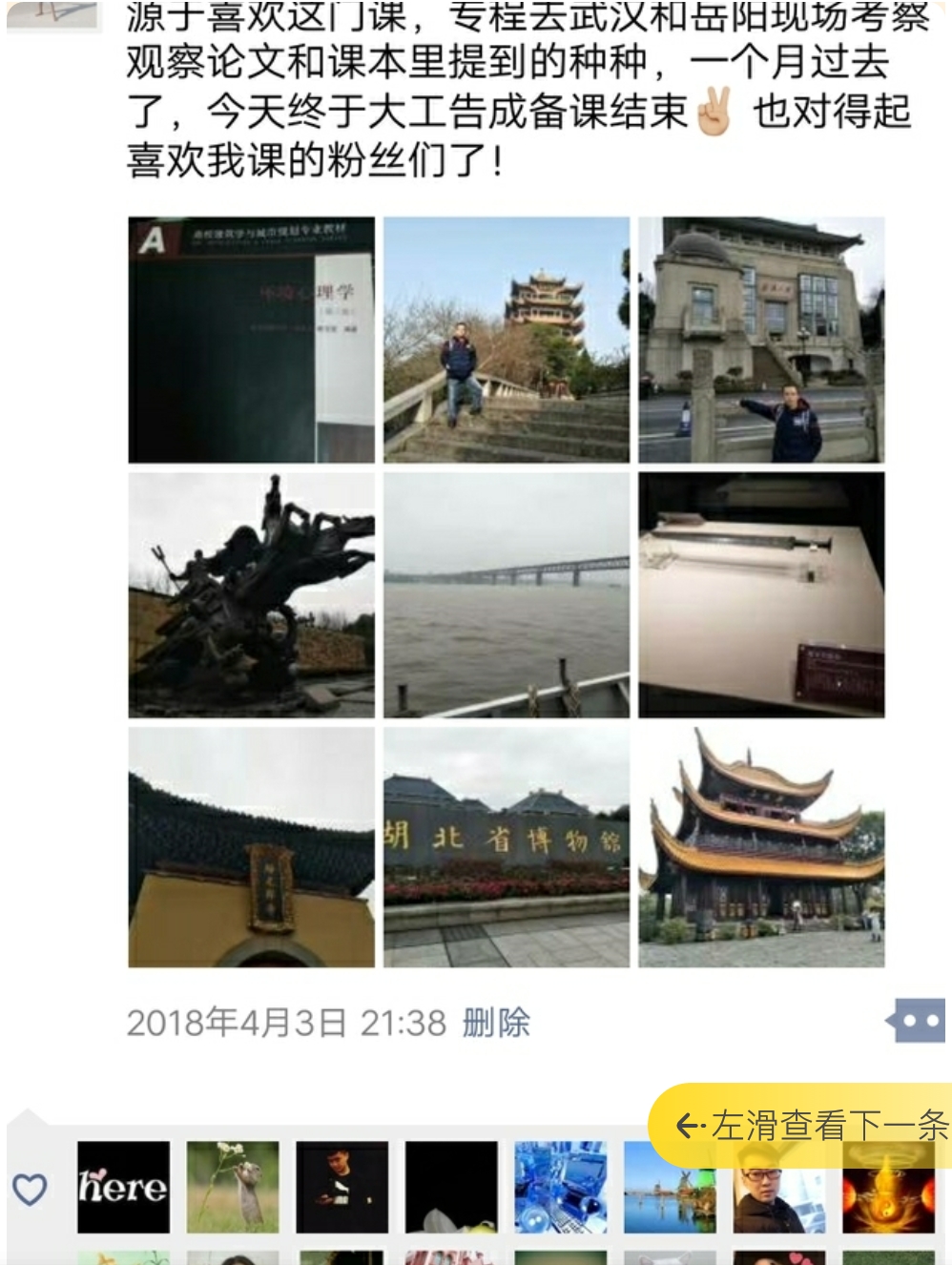Open the river bridge photo

click(507, 594)
